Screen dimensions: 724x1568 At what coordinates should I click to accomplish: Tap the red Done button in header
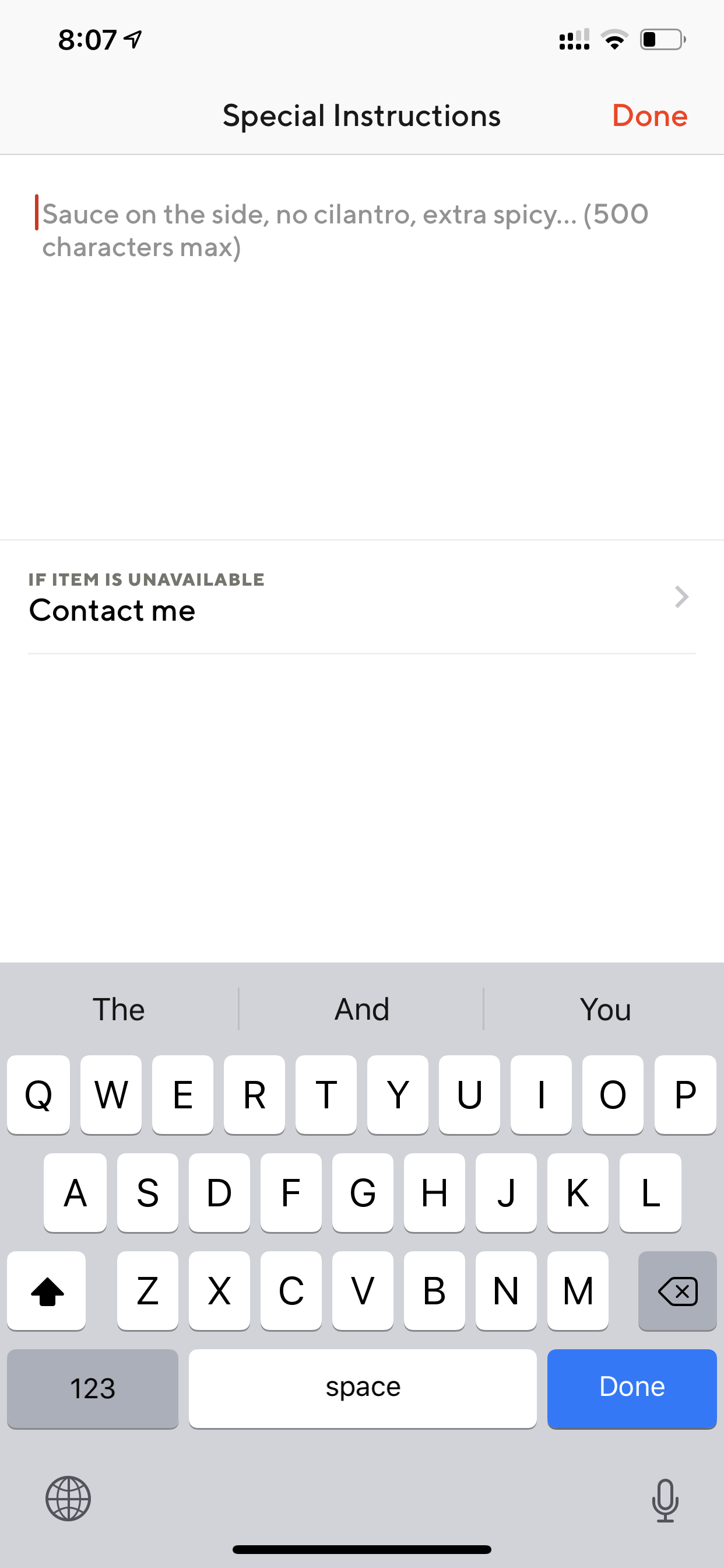[x=649, y=116]
